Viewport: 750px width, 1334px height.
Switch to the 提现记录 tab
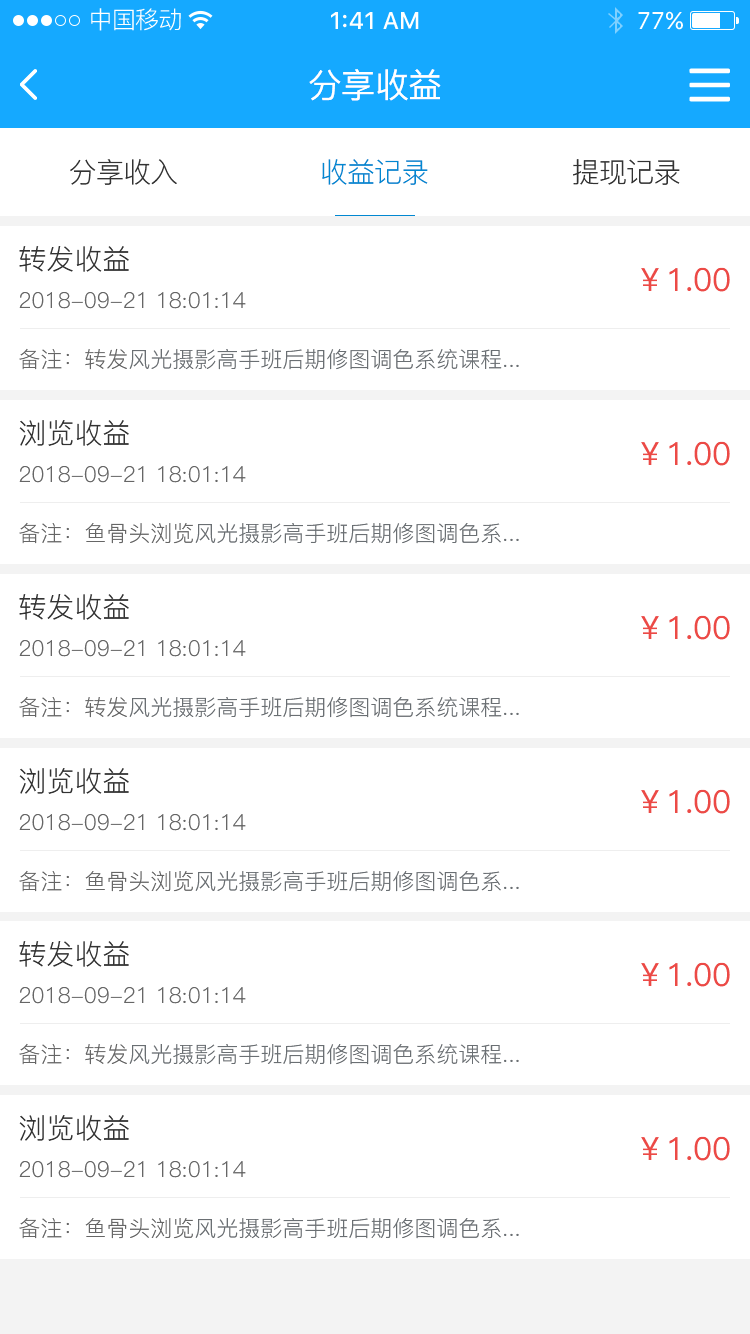(627, 172)
